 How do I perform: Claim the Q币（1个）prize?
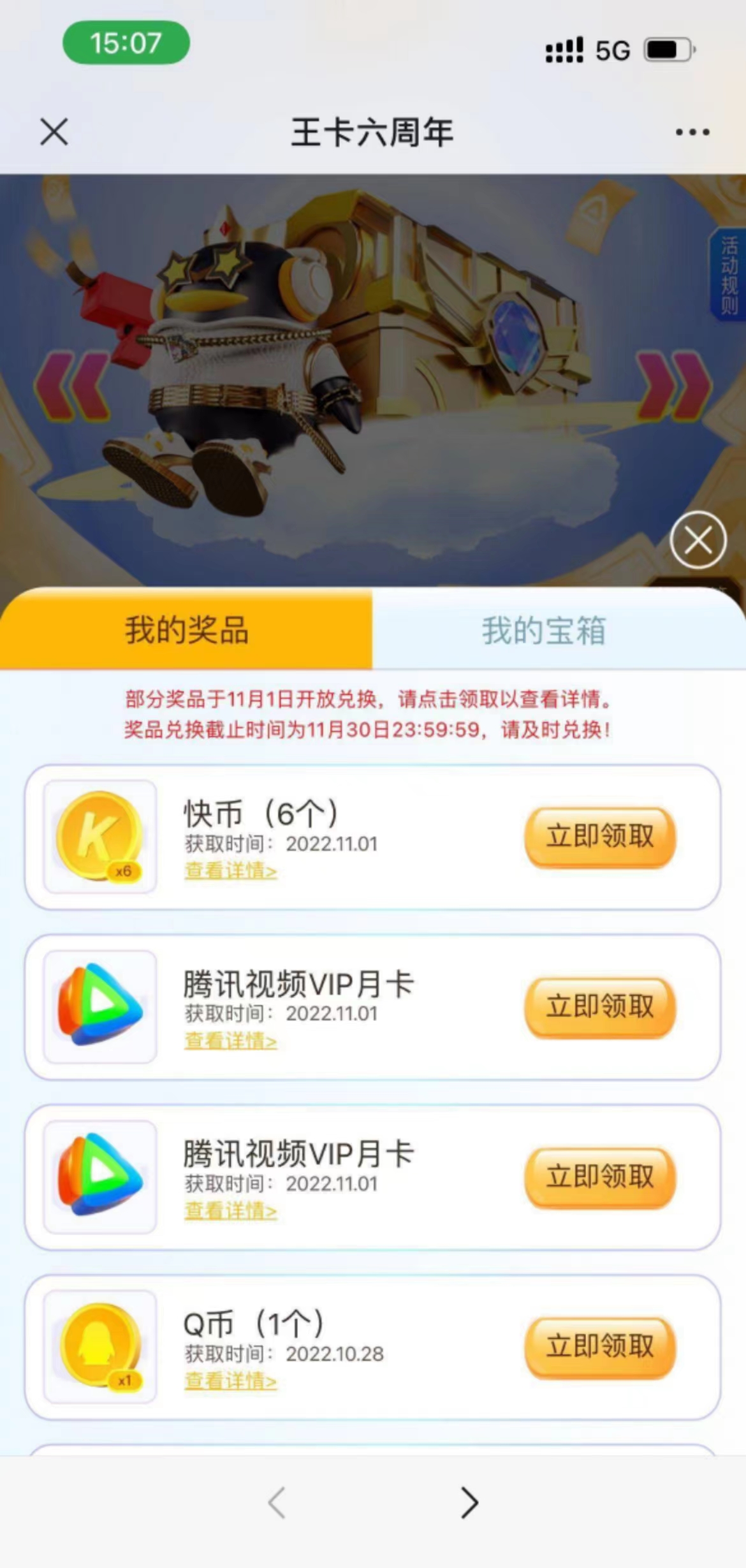[x=599, y=1347]
